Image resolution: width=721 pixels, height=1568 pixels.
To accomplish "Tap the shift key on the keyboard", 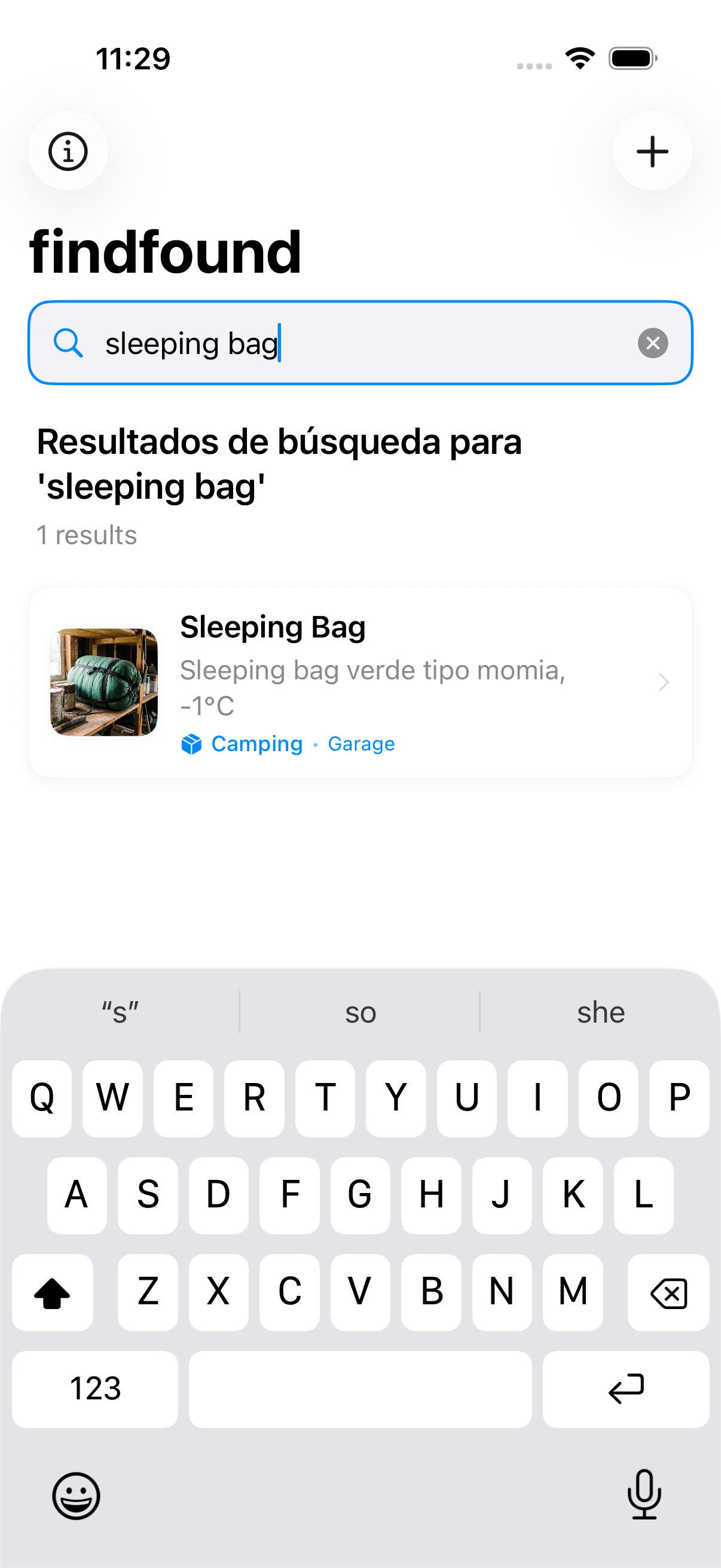I will pyautogui.click(x=53, y=1292).
